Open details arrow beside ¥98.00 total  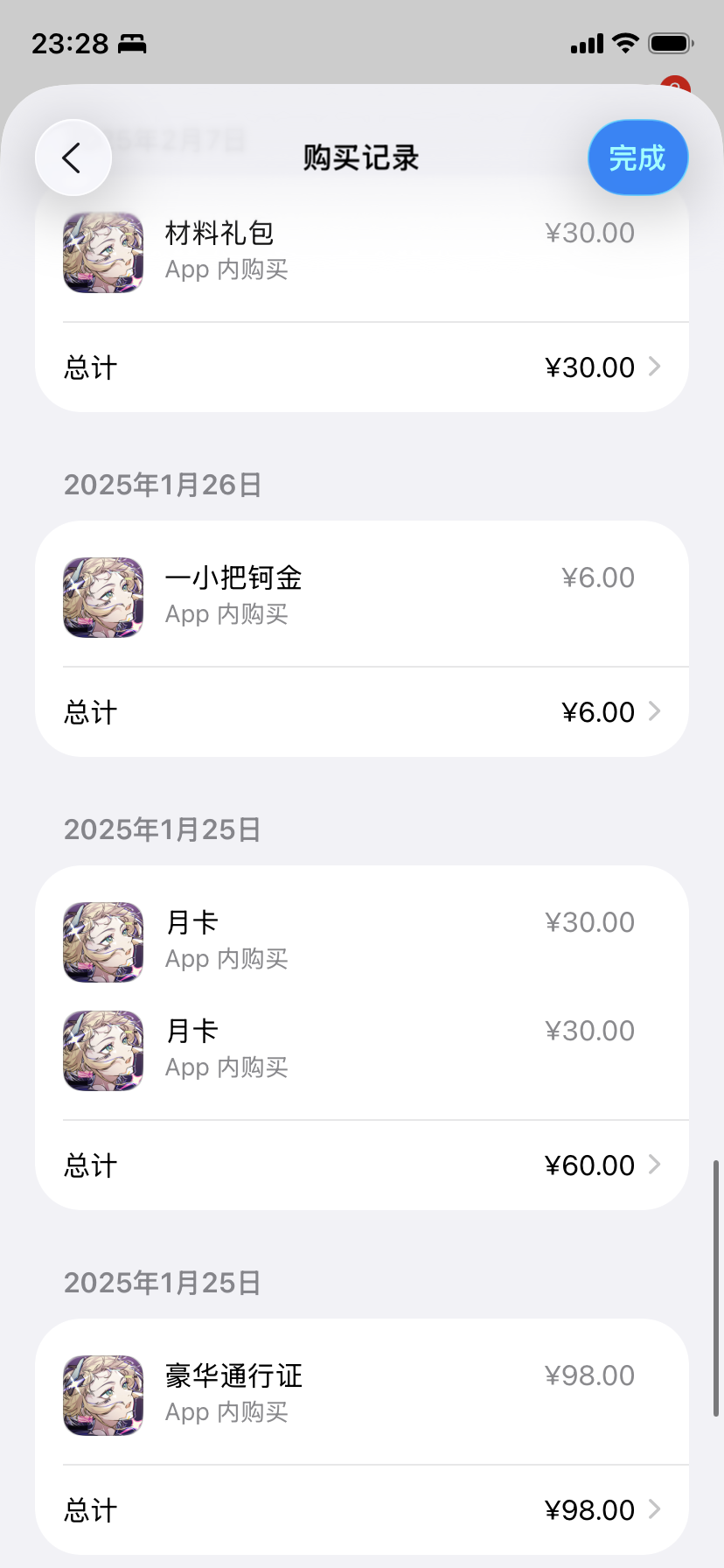pyautogui.click(x=654, y=1509)
